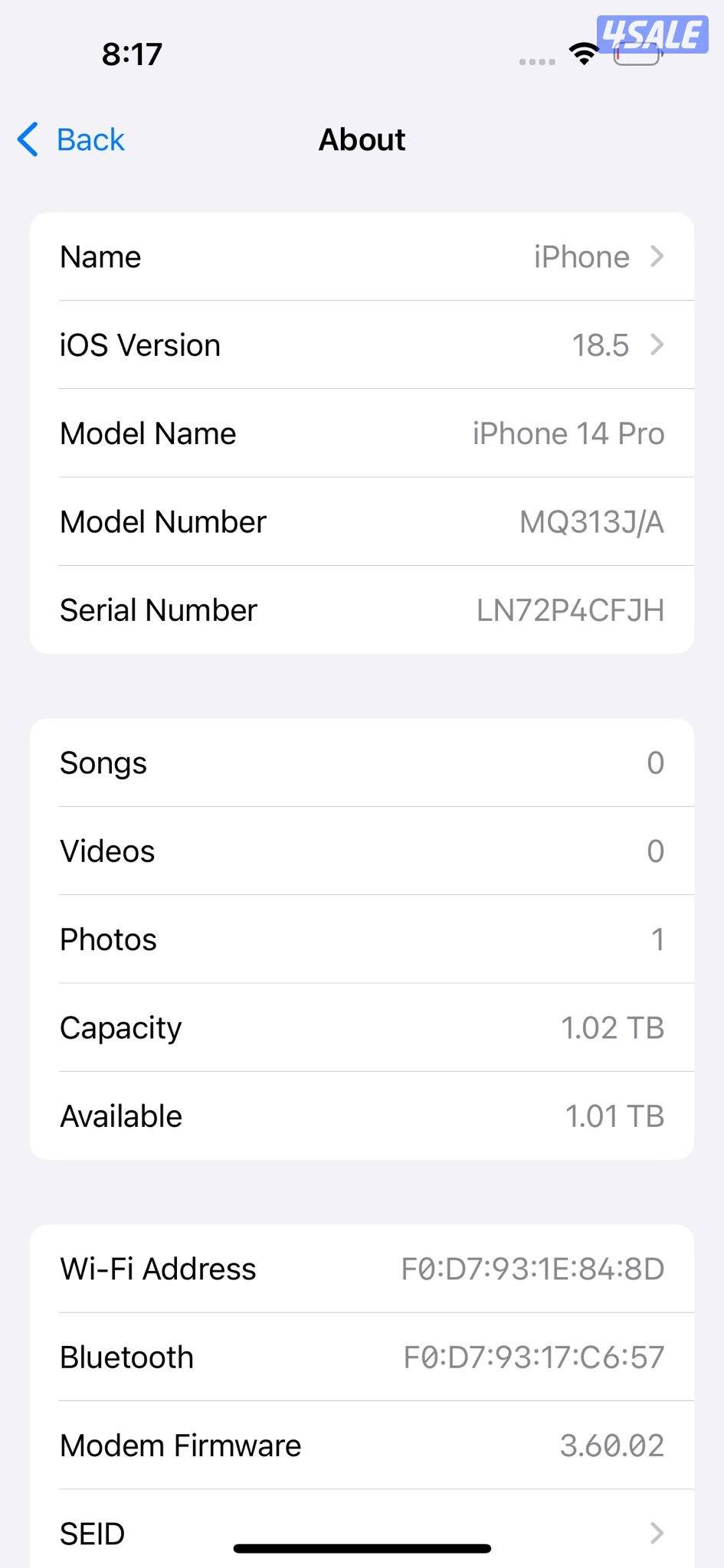Expand the Name row details
Viewport: 724px width, 1568px height.
click(x=362, y=257)
